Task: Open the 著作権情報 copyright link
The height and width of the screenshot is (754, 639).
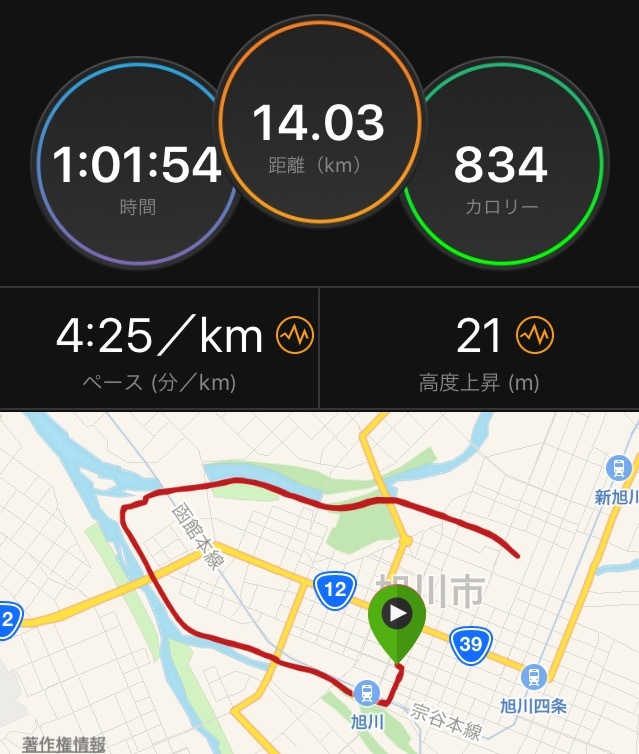Action: coord(64,744)
